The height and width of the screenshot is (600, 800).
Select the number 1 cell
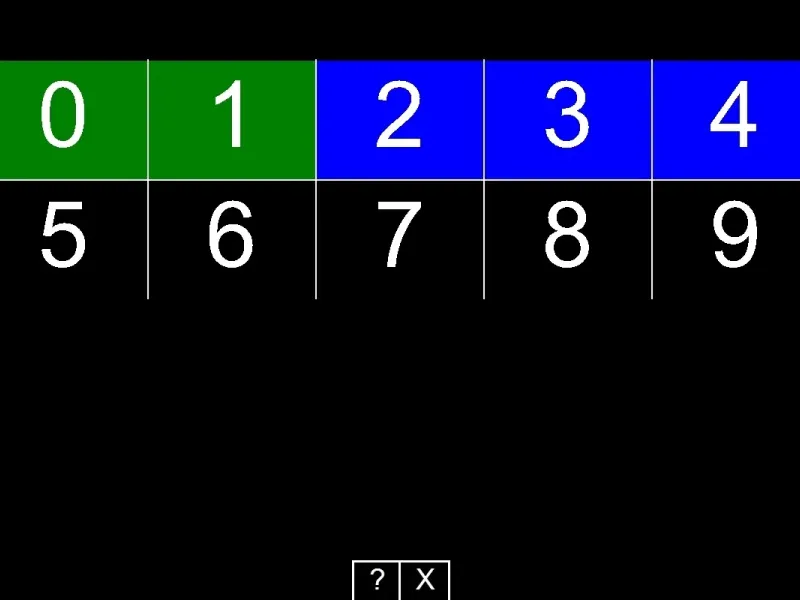tap(232, 120)
